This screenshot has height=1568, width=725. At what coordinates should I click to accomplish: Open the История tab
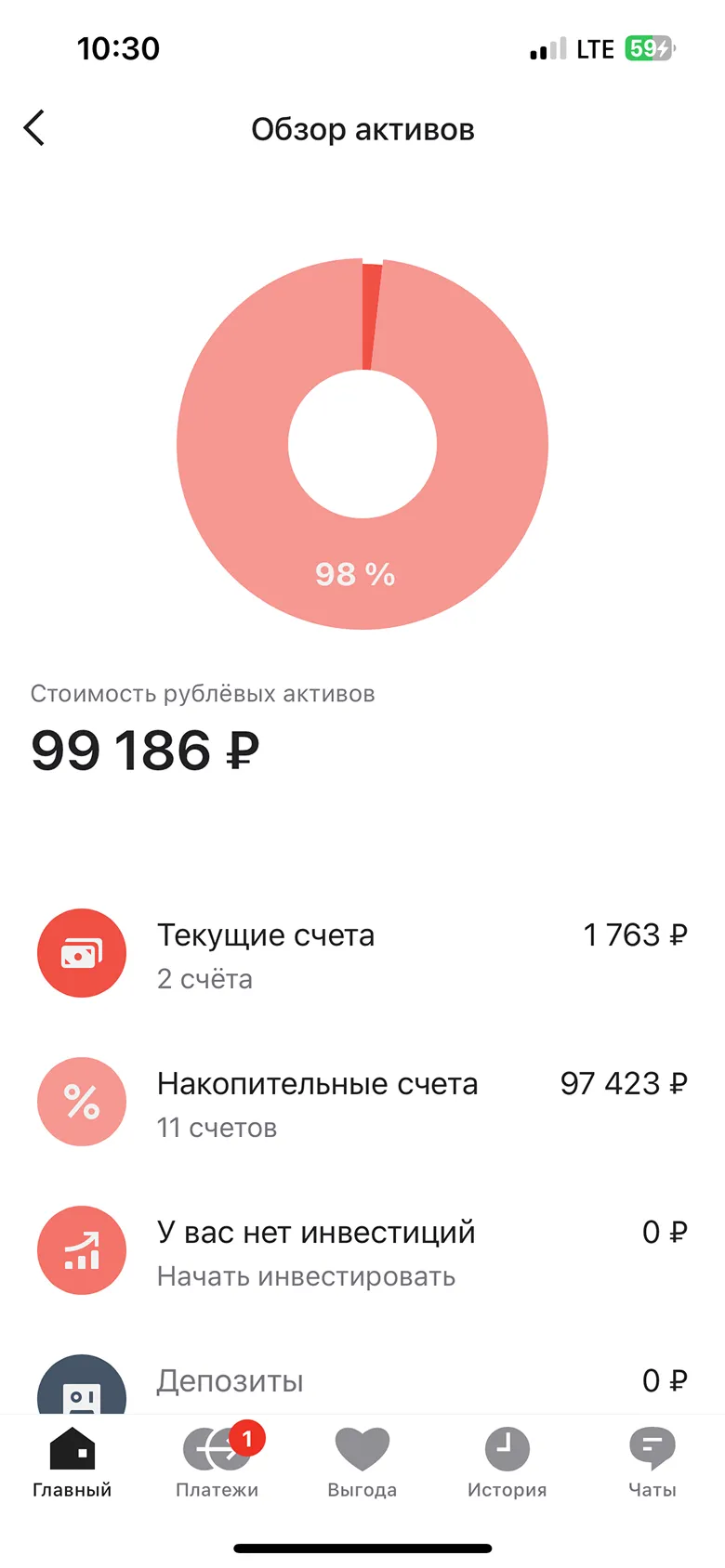click(x=507, y=1464)
